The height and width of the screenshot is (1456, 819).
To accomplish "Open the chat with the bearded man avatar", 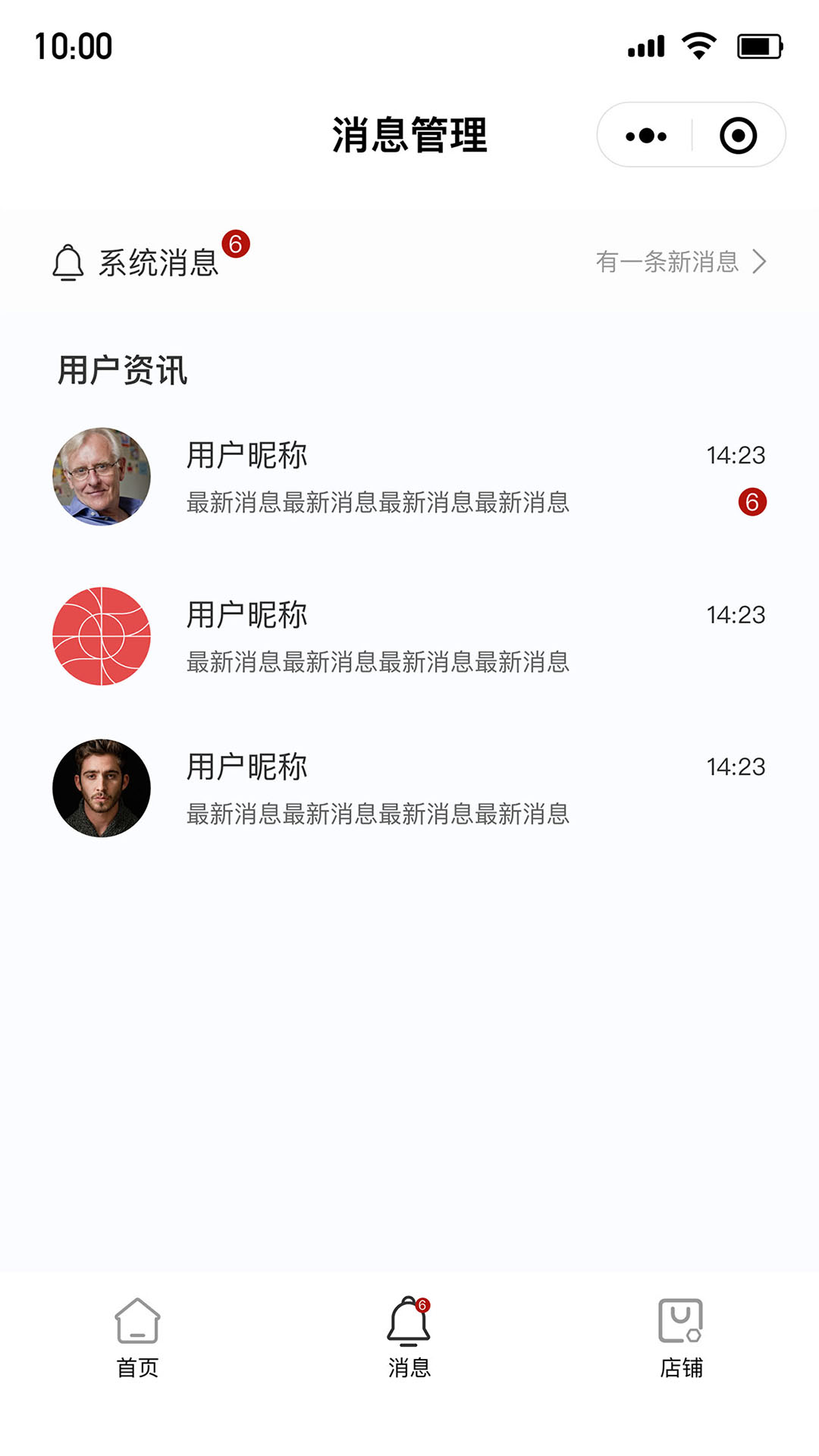I will [409, 789].
